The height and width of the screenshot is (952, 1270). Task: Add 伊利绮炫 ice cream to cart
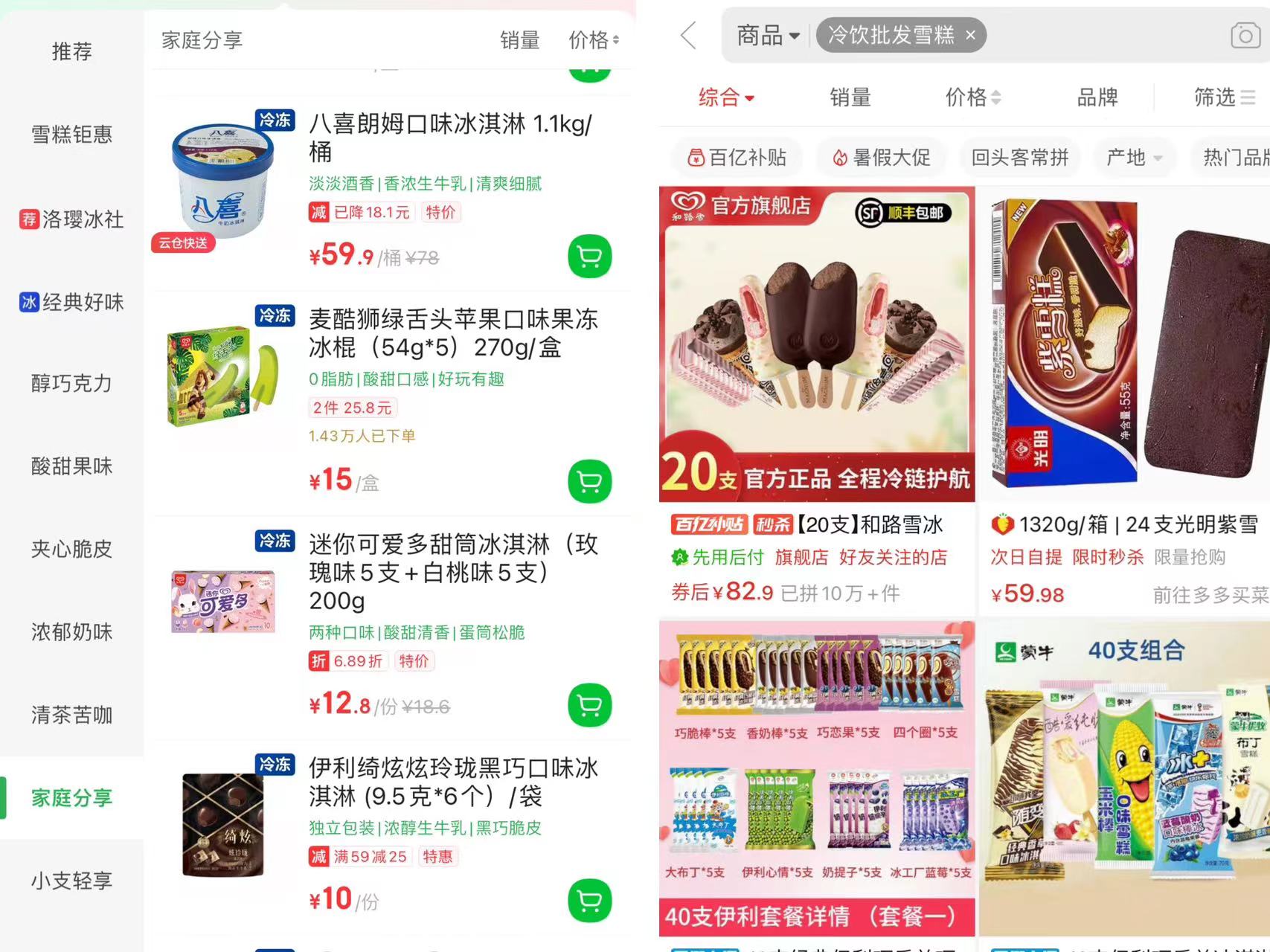tap(589, 901)
